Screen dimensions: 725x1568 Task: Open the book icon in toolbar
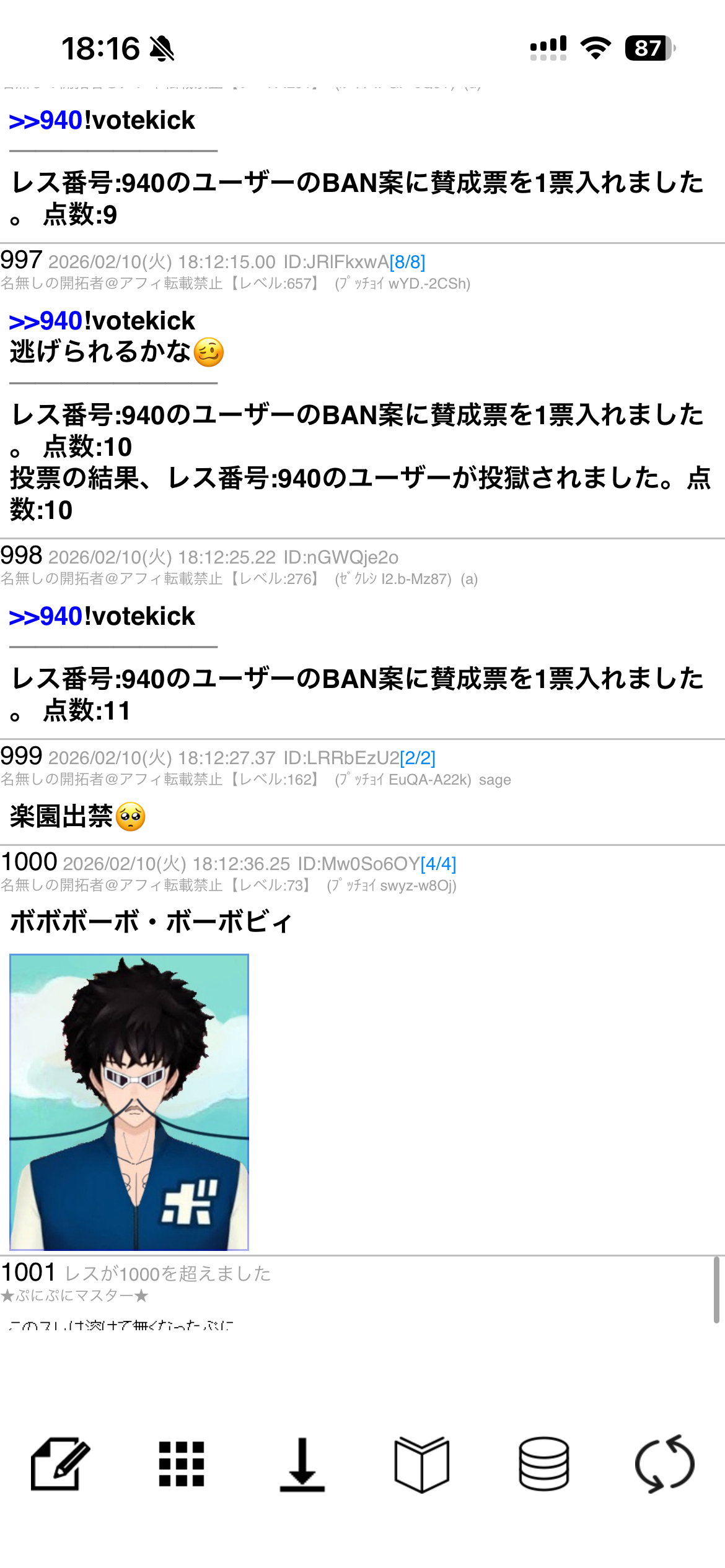coord(421,1465)
